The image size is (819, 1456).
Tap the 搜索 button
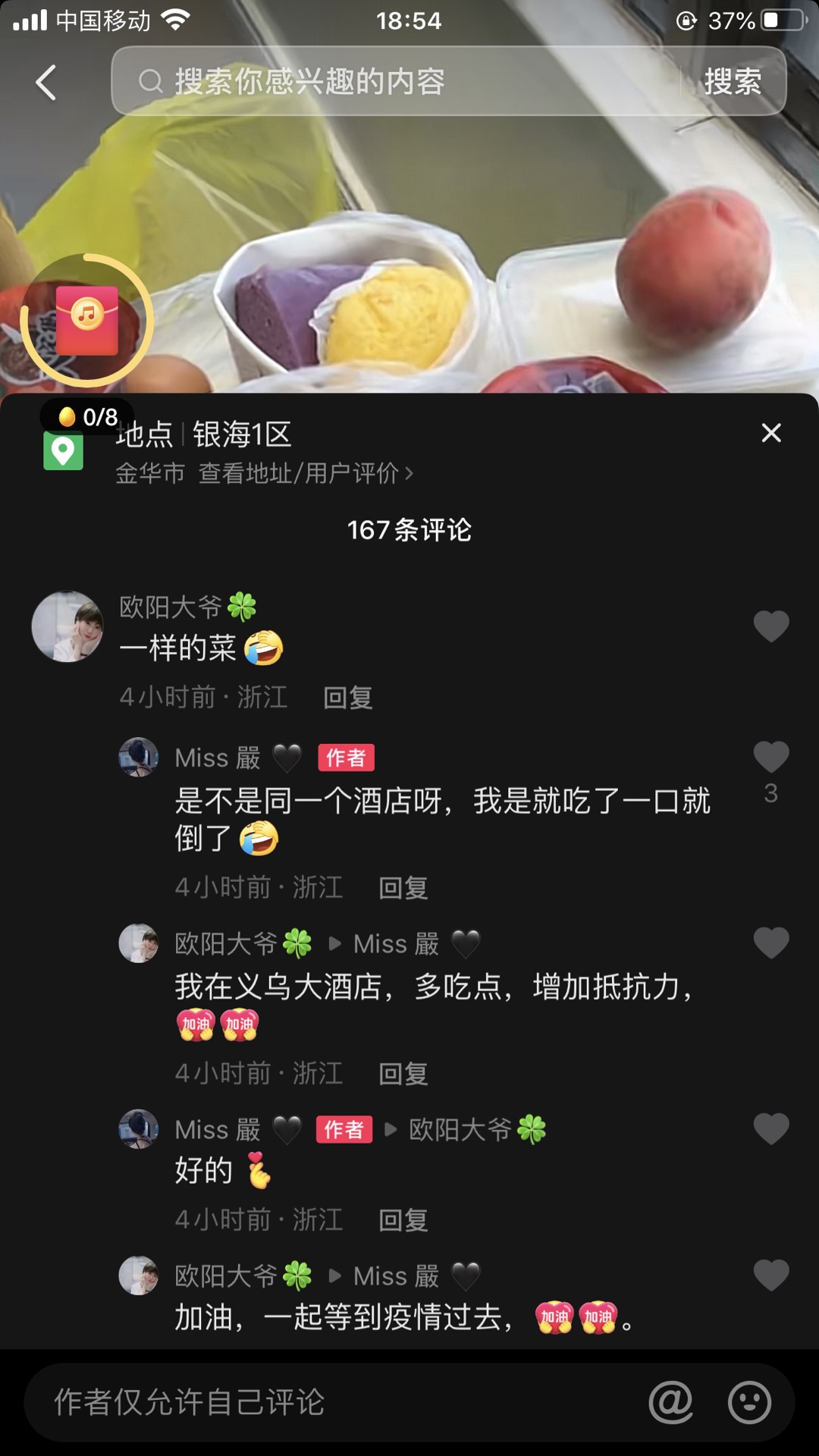coord(732,81)
